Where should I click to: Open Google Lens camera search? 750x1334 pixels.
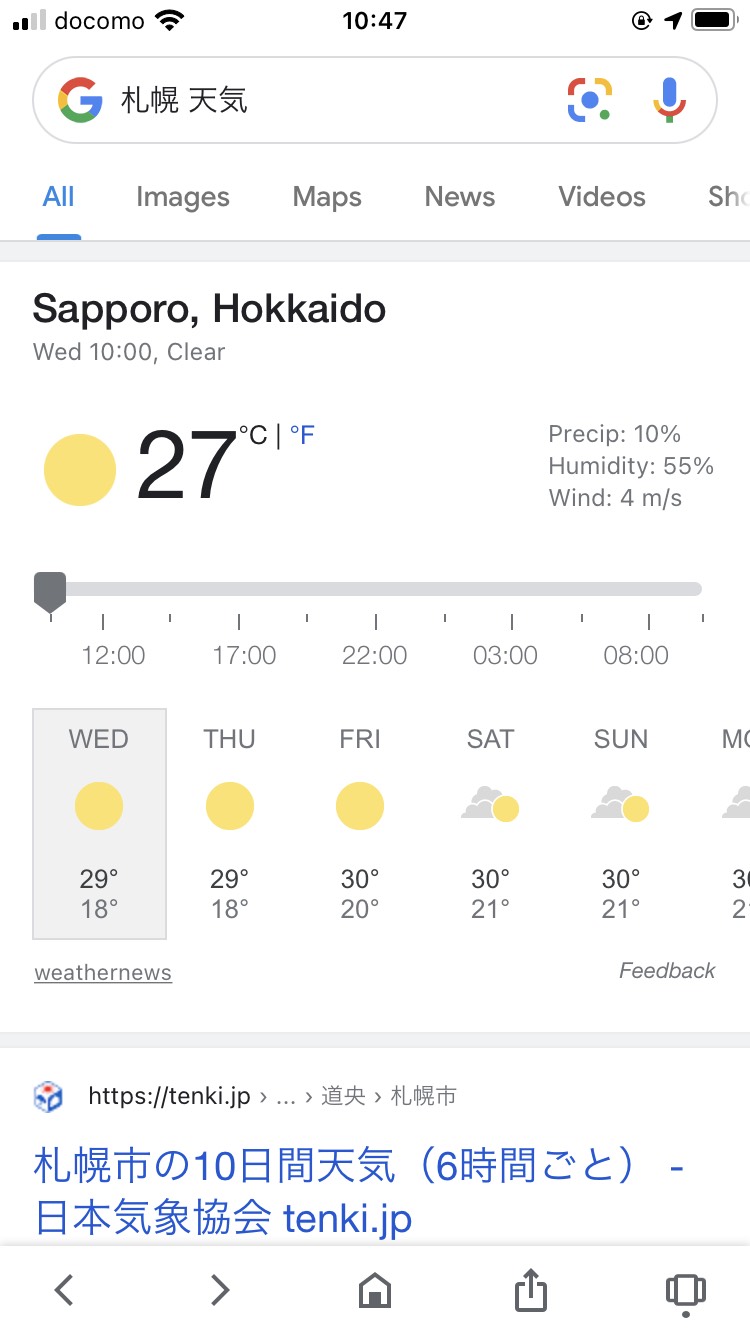pyautogui.click(x=590, y=100)
